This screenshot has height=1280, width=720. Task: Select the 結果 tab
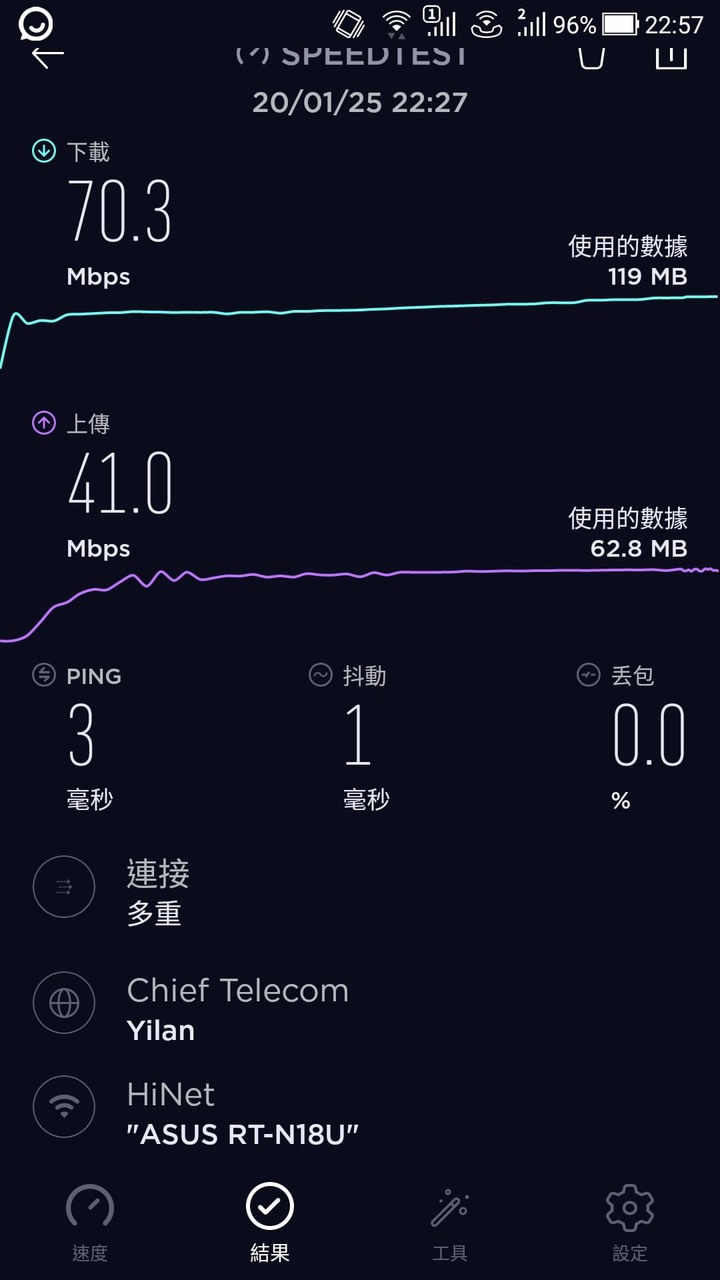(270, 1223)
